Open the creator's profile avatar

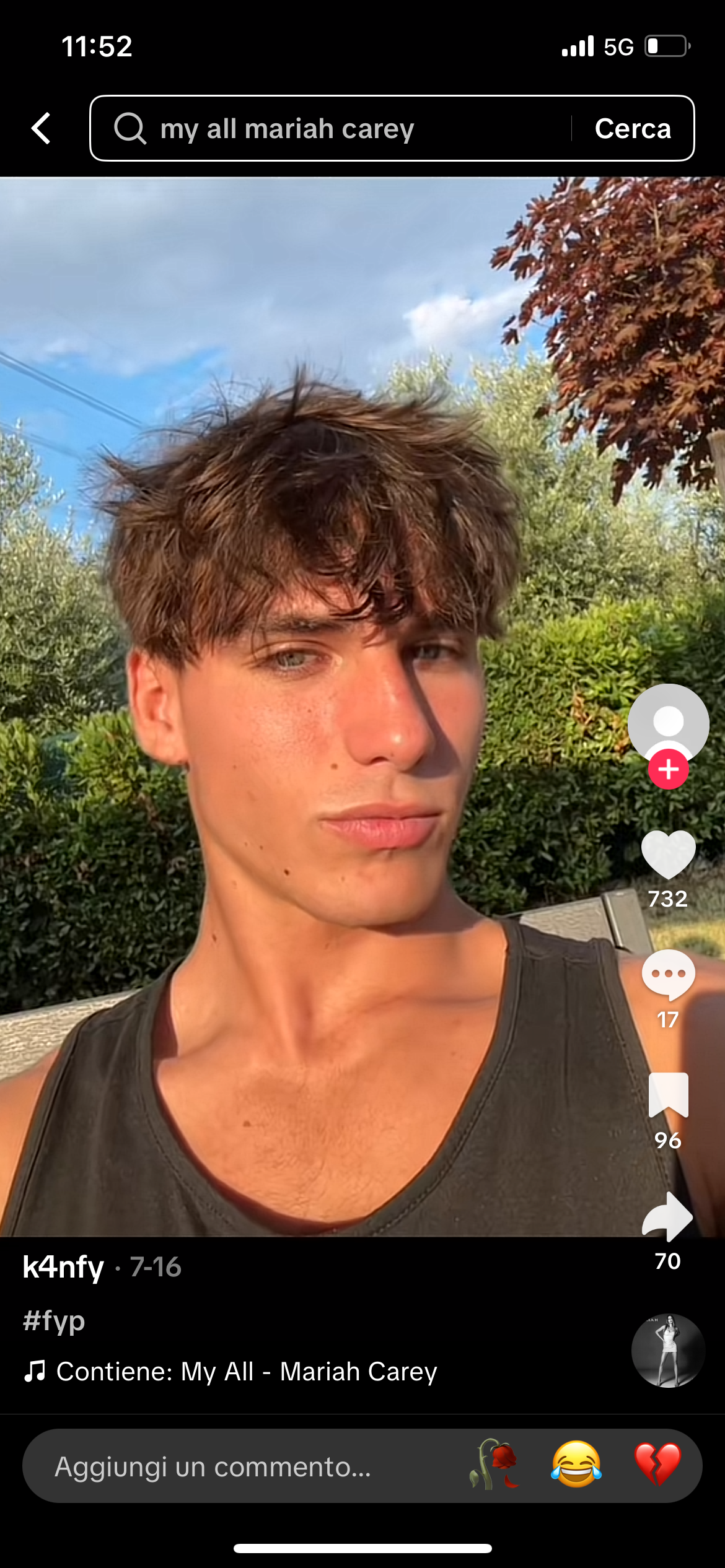point(668,723)
